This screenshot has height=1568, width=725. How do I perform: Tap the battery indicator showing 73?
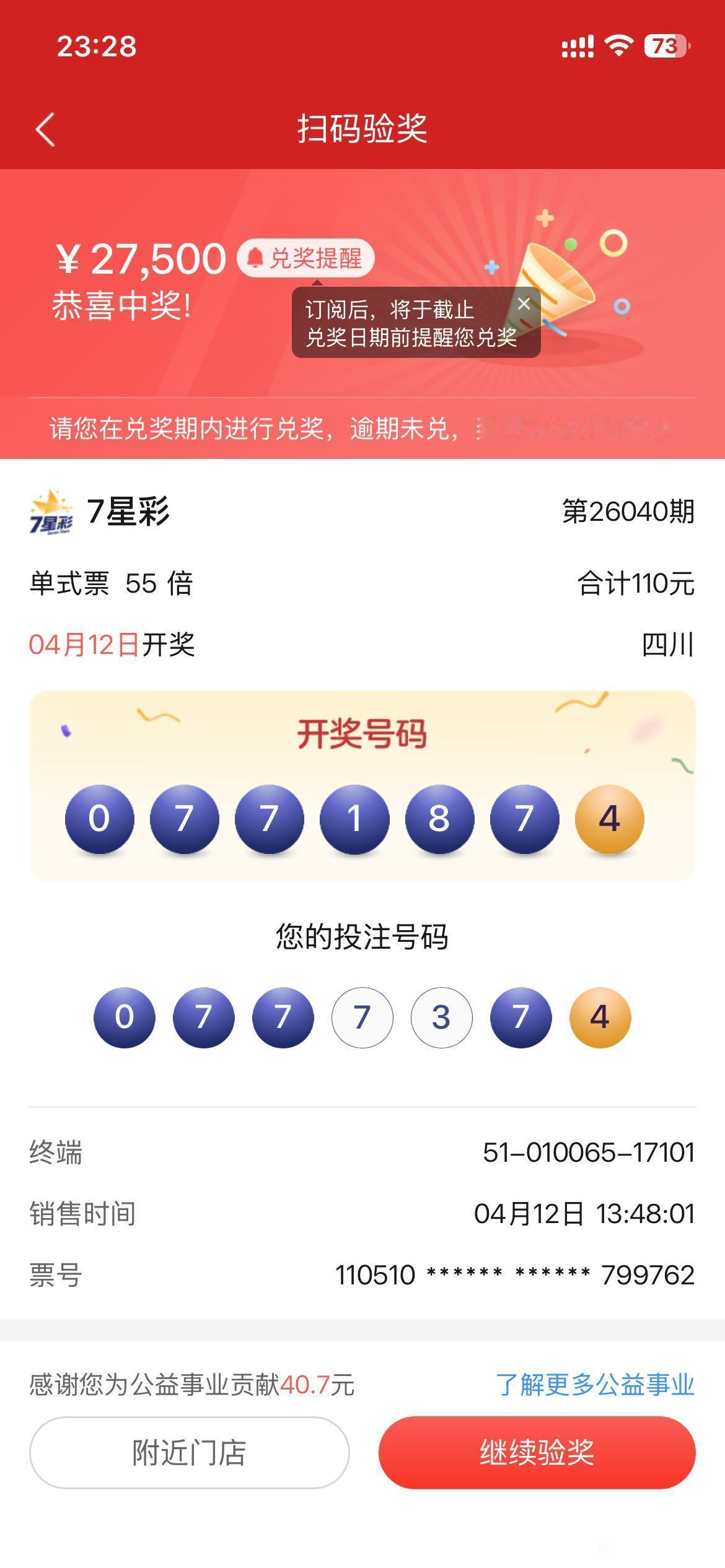coord(664,45)
